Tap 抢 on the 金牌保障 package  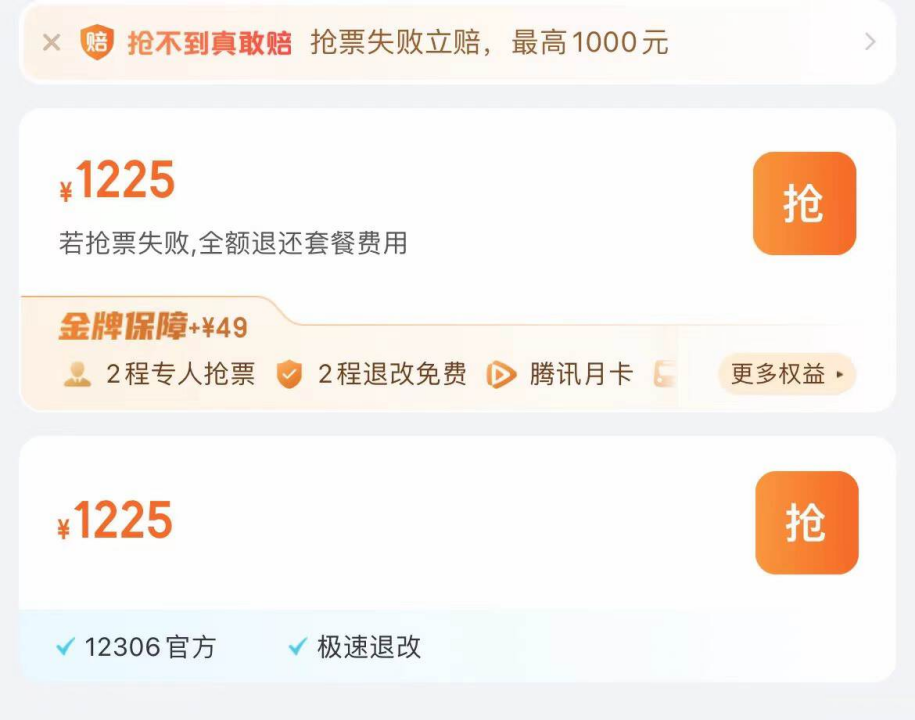(x=804, y=204)
